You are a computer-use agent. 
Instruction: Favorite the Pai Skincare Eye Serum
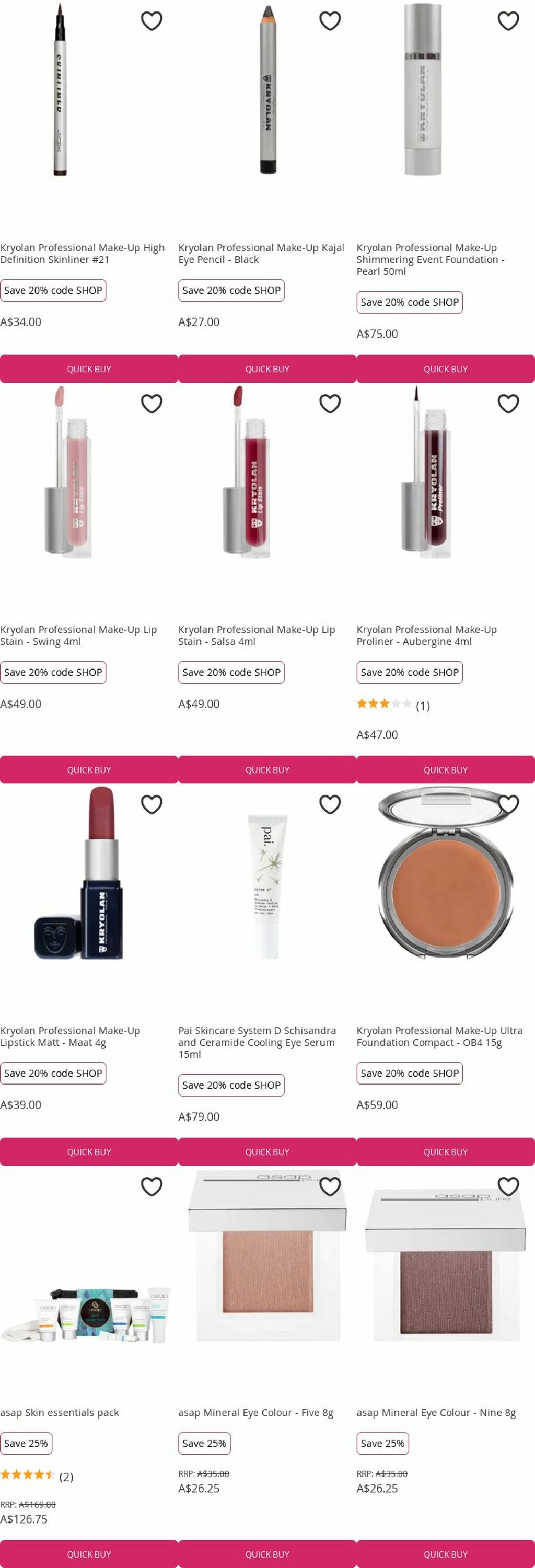330,805
